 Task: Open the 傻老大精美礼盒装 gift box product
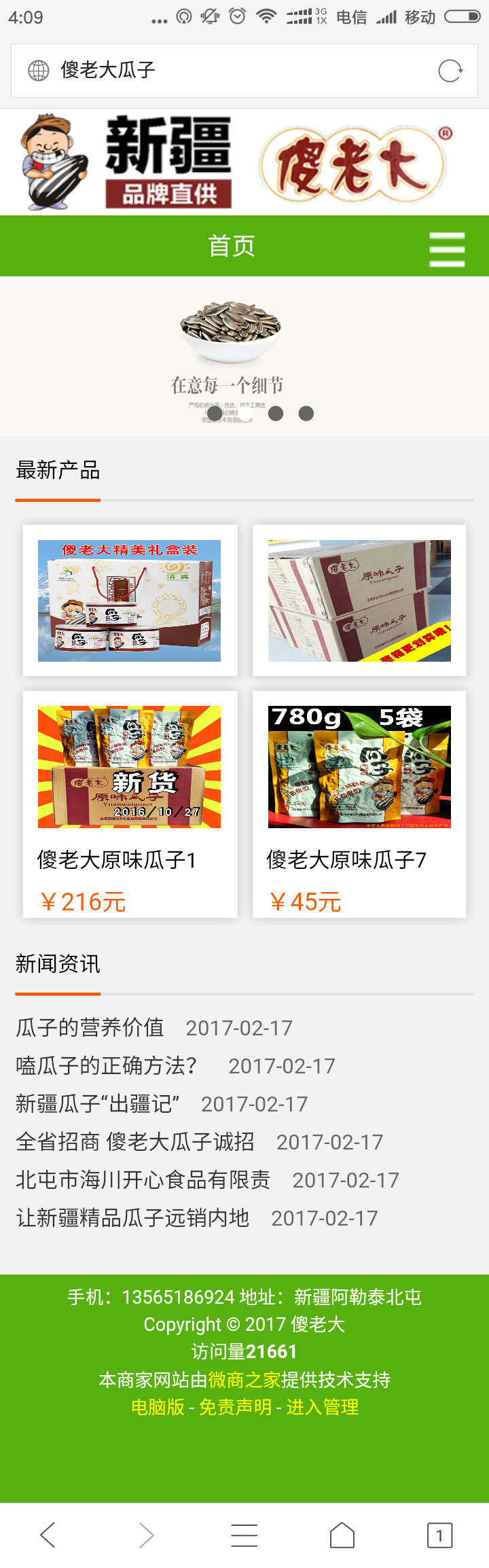coord(130,601)
